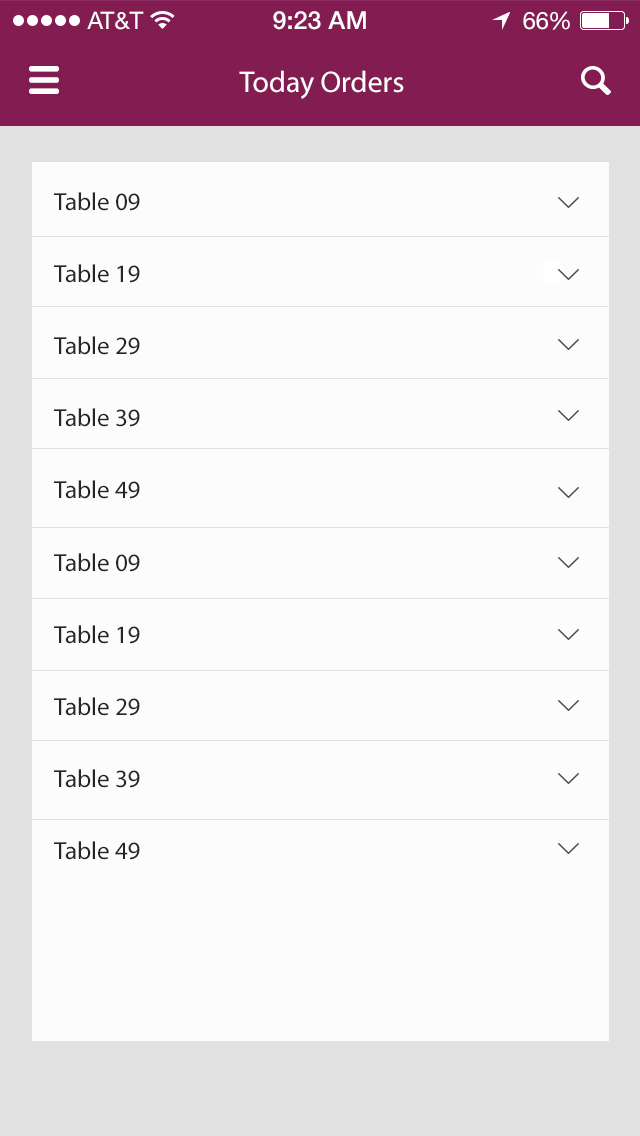This screenshot has width=640, height=1136.
Task: Expand the second Table 09 order
Action: (x=568, y=563)
